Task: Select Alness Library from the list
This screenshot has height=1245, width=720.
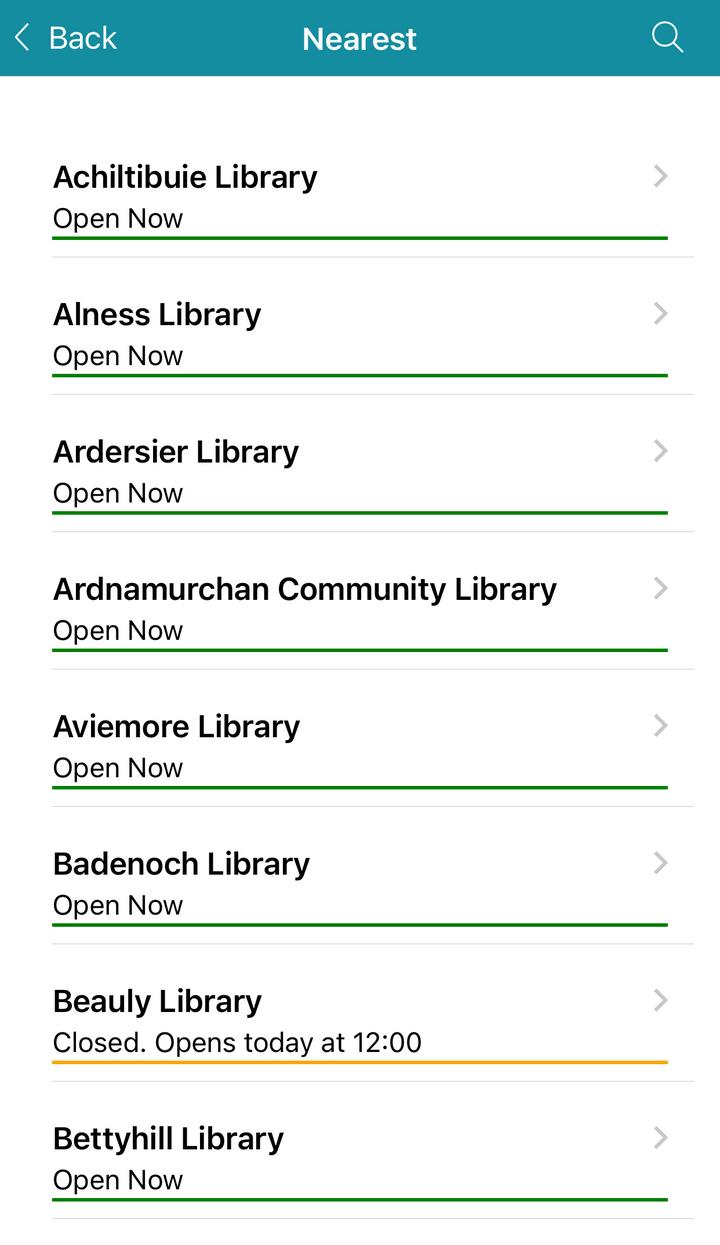Action: [360, 333]
